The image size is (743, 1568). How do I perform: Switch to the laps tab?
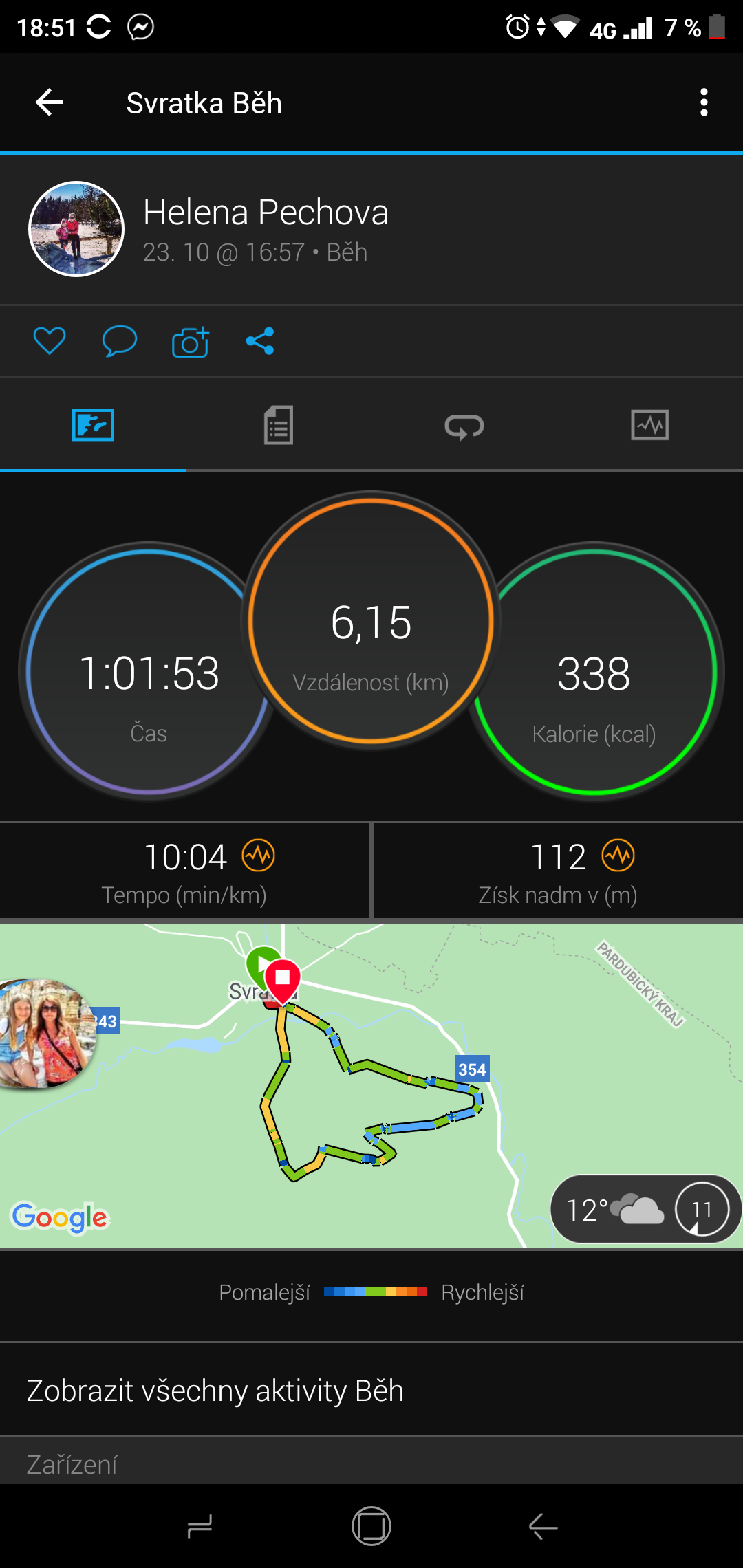[464, 426]
